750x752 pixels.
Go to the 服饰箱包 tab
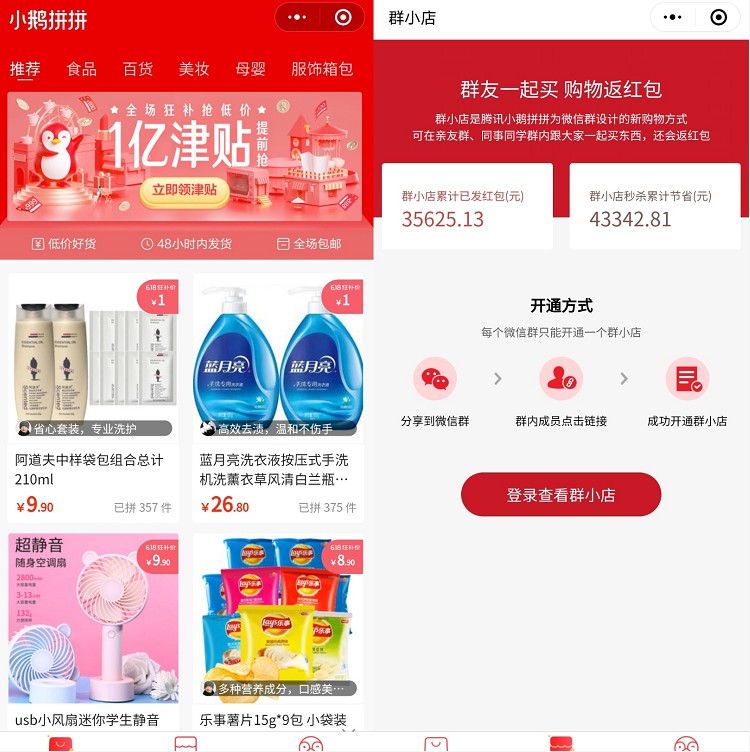coord(322,69)
